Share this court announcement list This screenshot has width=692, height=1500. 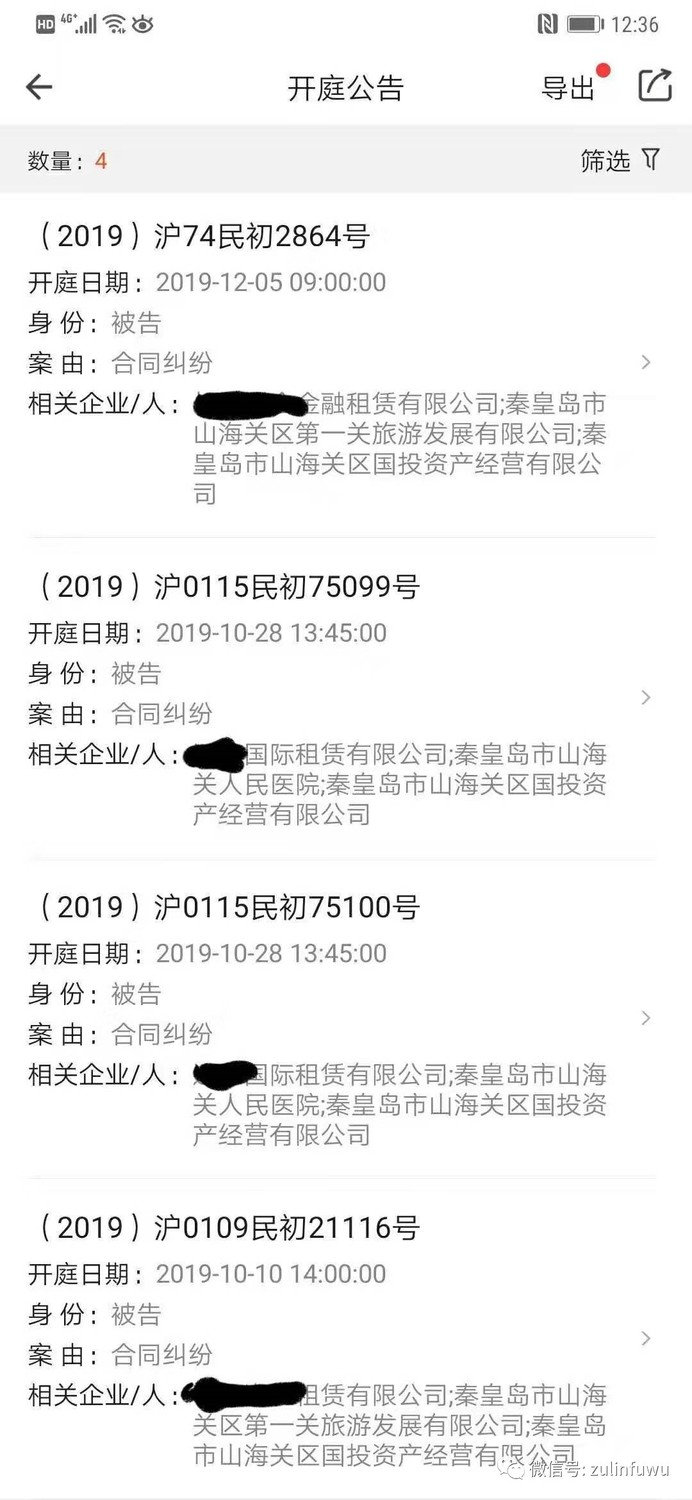pos(655,86)
